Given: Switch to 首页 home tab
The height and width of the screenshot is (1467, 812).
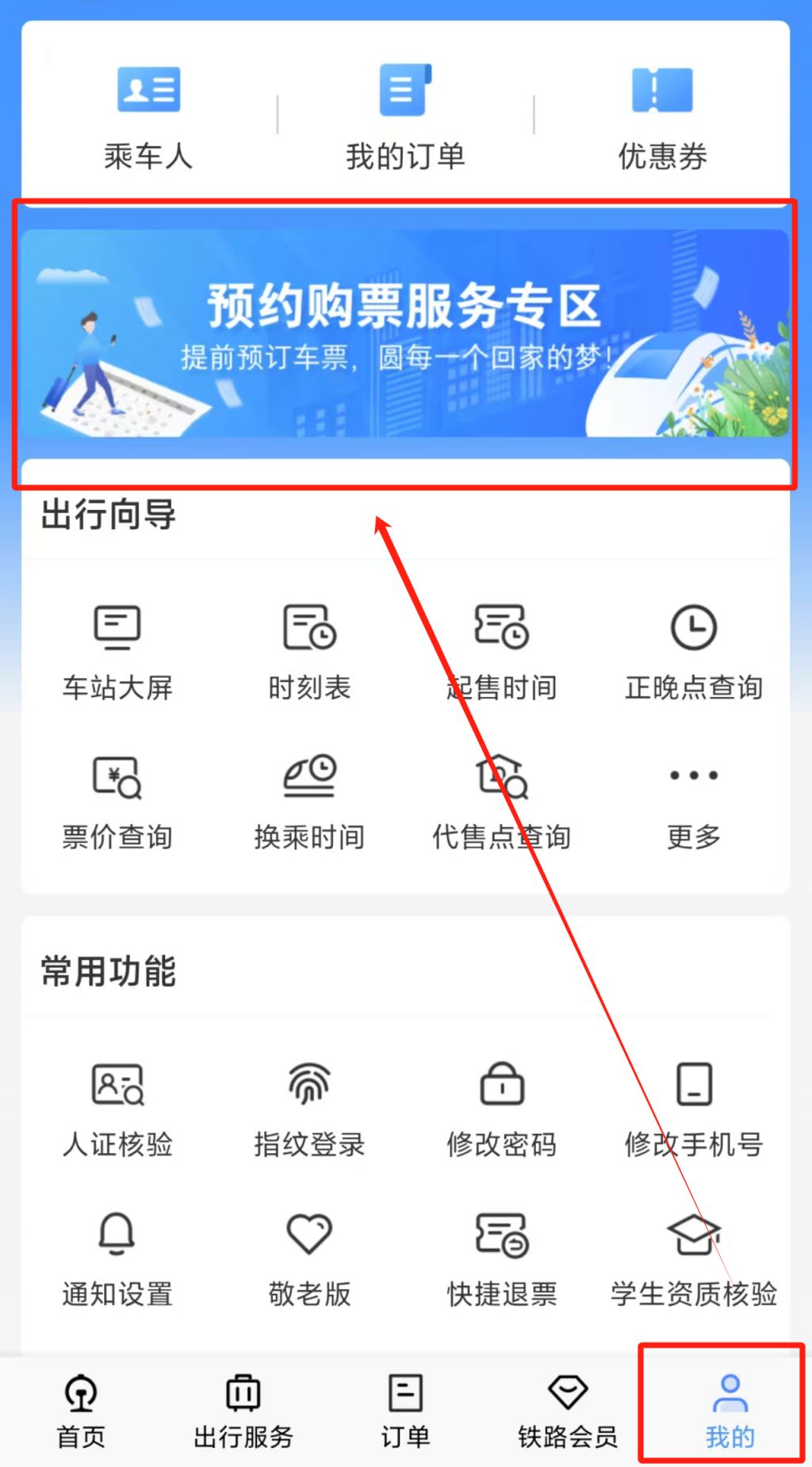Looking at the screenshot, I should [x=81, y=1411].
